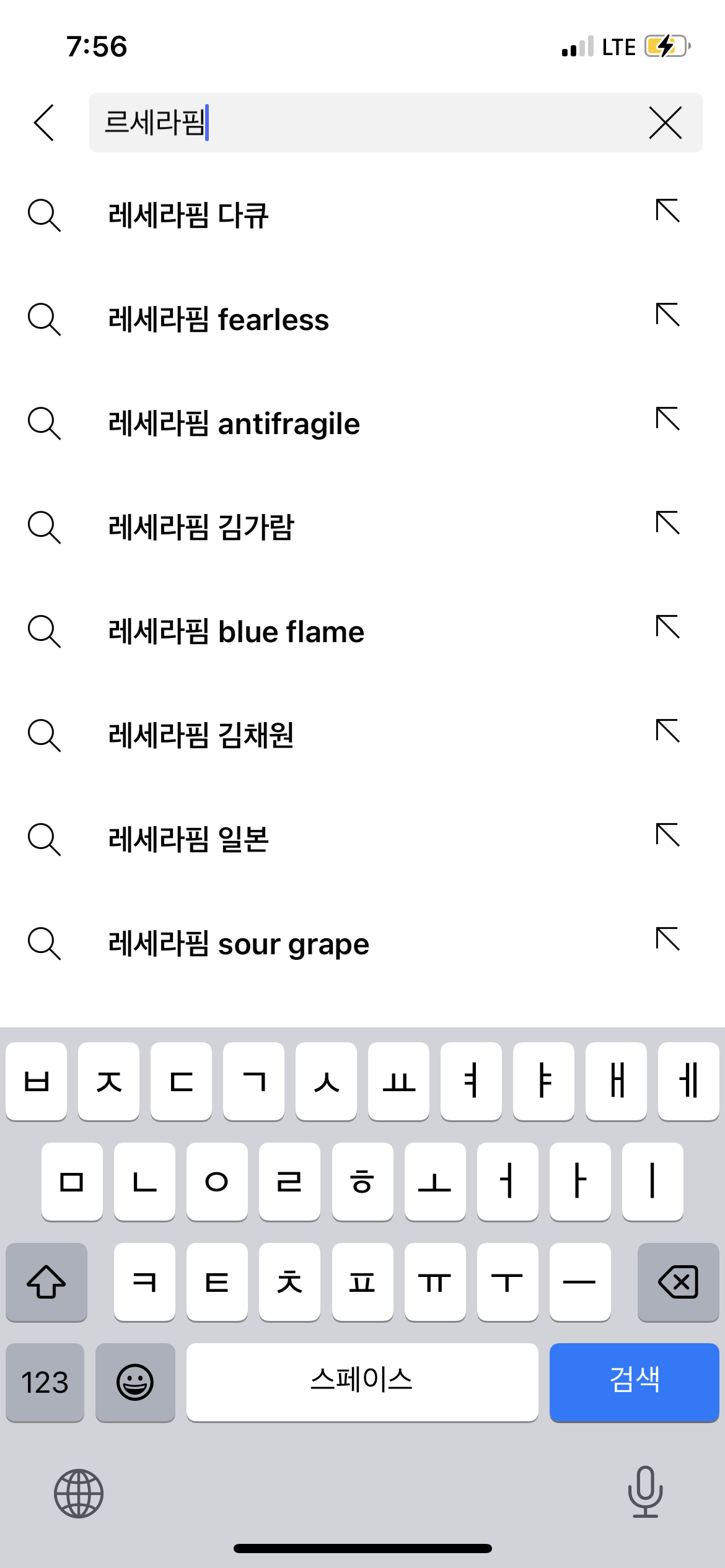Tap the magnifier icon next to 레세라핌 다큐
Image resolution: width=725 pixels, height=1568 pixels.
coord(44,215)
